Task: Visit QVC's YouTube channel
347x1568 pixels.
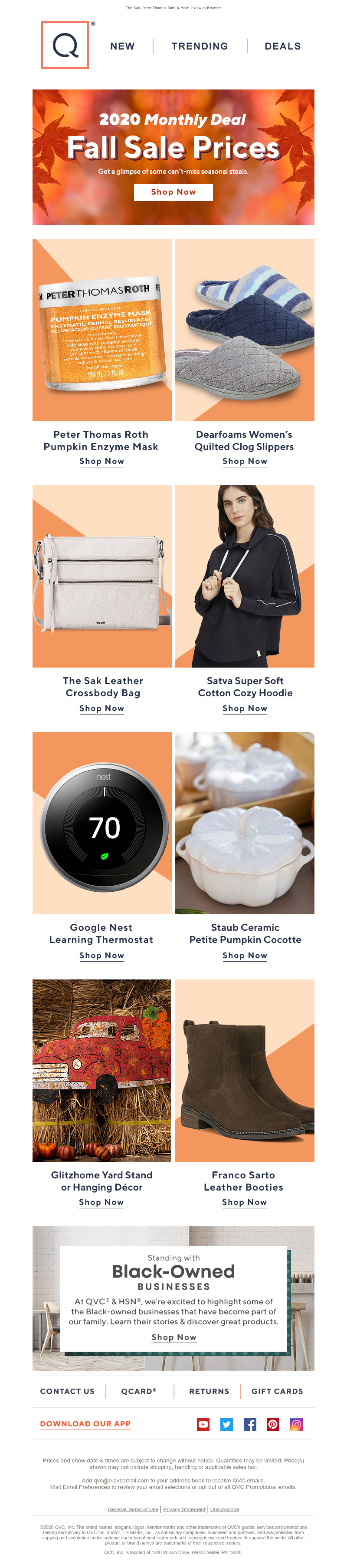Action: coord(203,1424)
